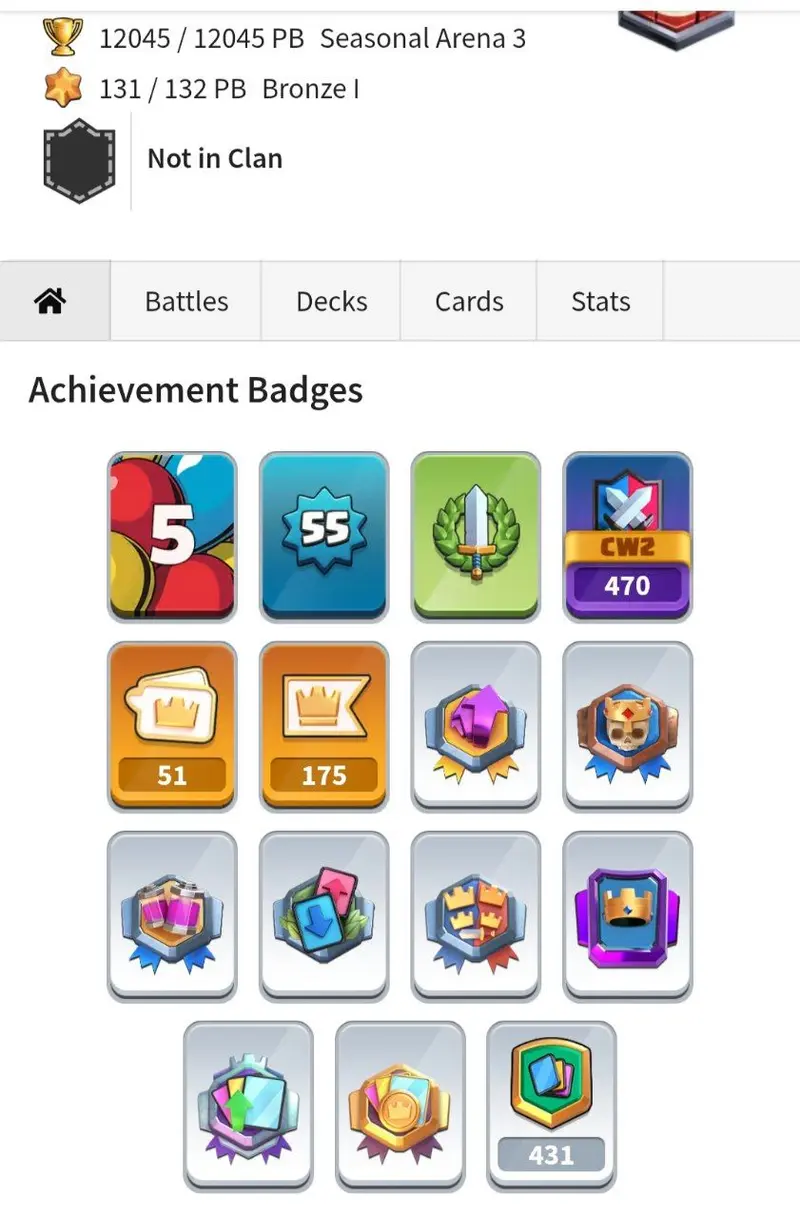Go to the Stats tab

coord(600,301)
